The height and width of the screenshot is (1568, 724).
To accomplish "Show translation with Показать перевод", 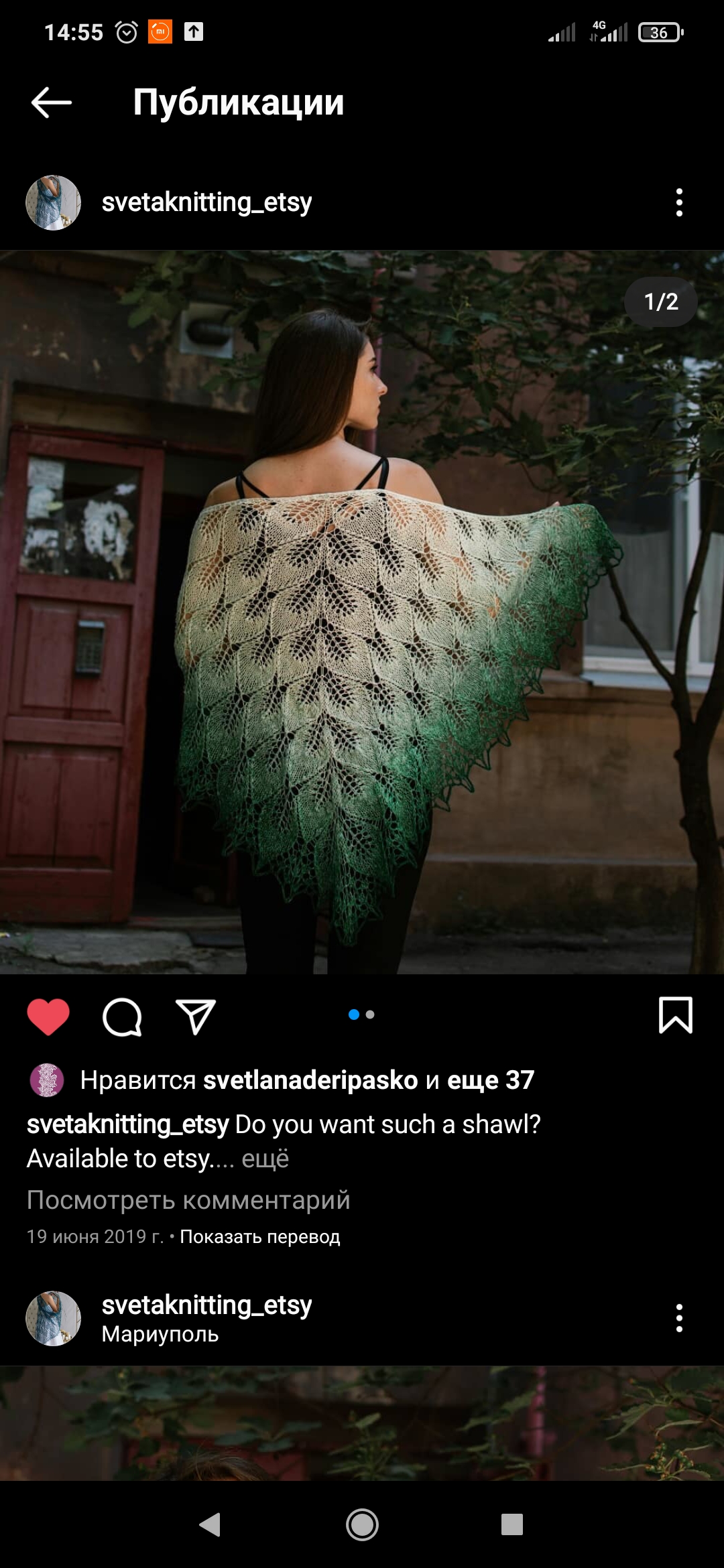I will coord(259,1236).
